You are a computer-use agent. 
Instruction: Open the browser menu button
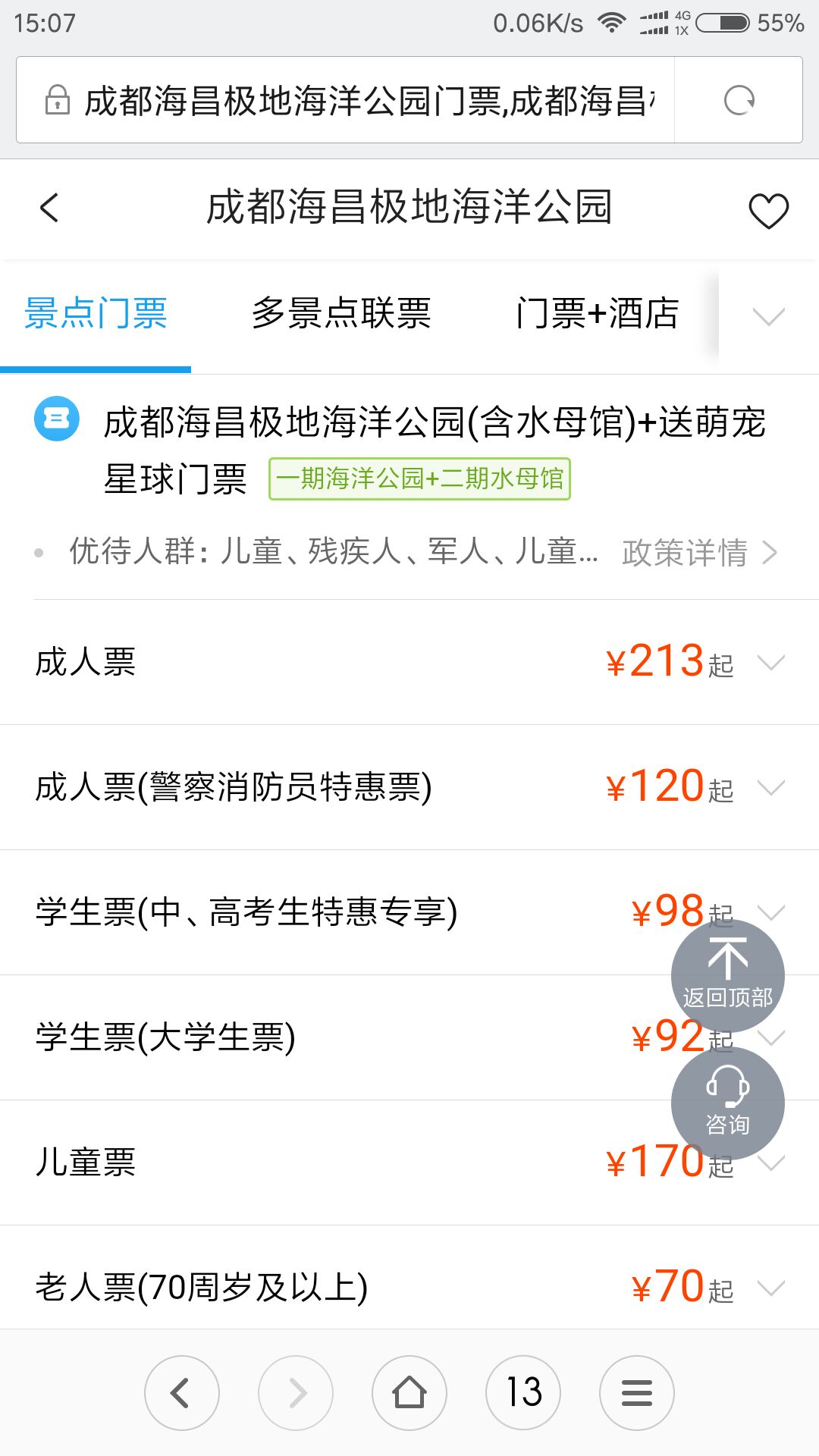point(637,1393)
